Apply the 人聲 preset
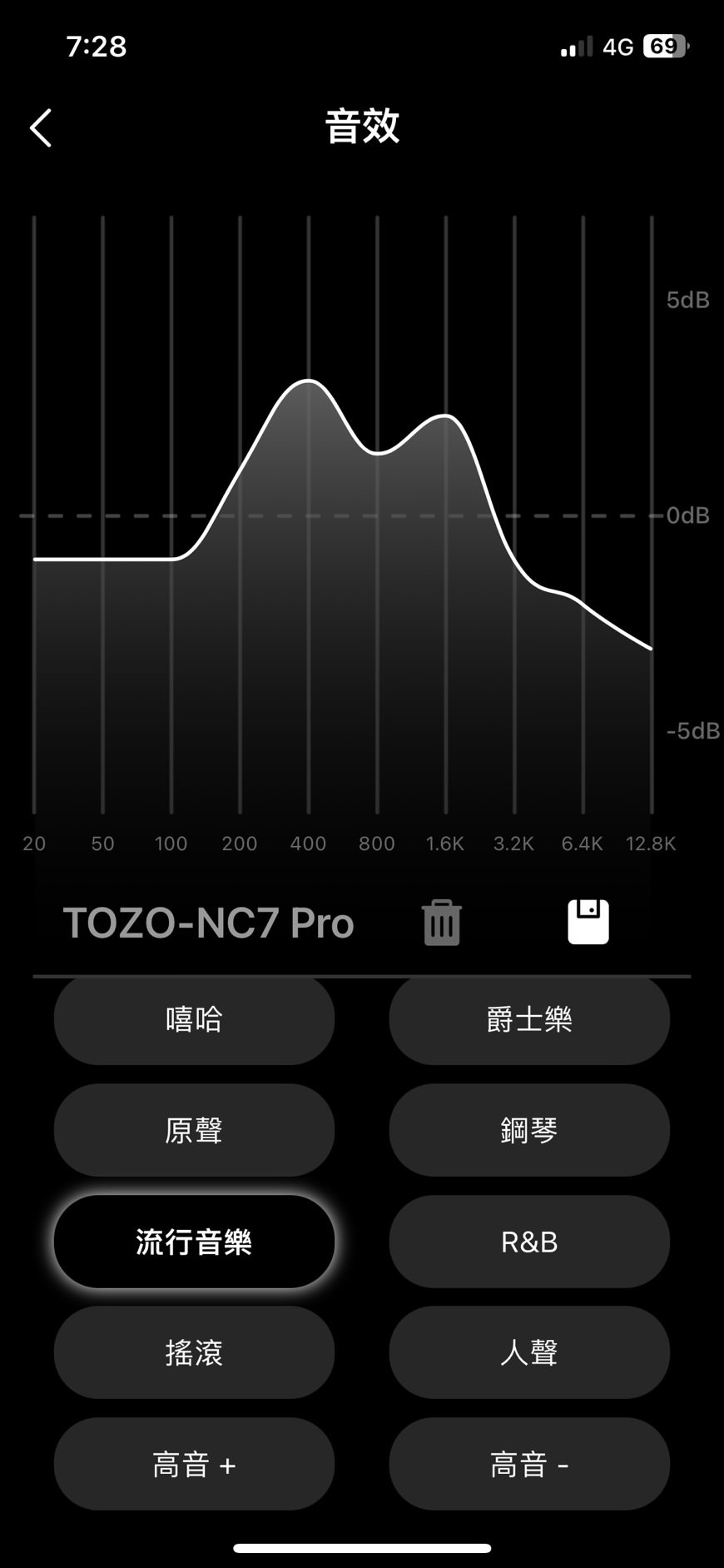This screenshot has height=1568, width=724. (529, 1352)
